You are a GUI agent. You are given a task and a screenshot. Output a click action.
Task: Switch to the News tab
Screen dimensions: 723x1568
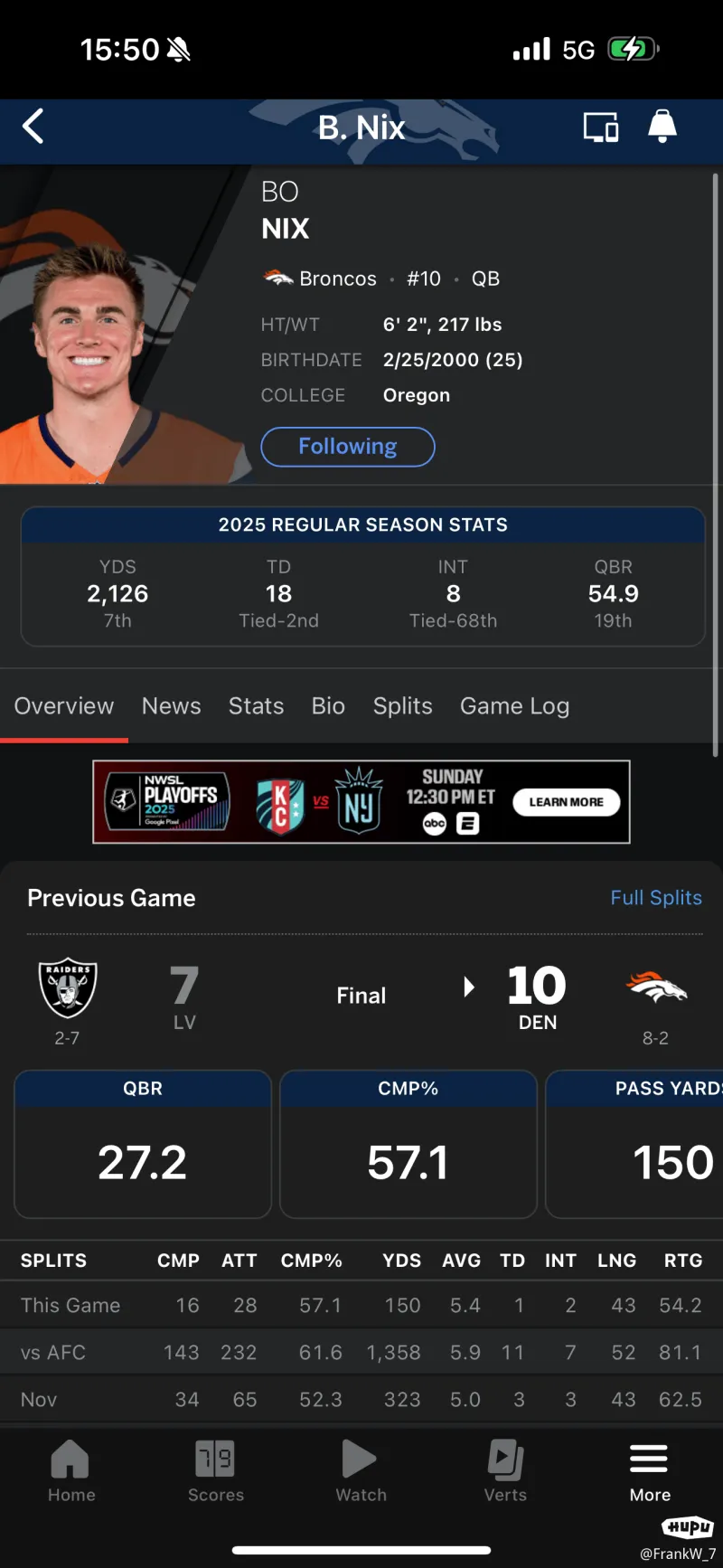(171, 706)
